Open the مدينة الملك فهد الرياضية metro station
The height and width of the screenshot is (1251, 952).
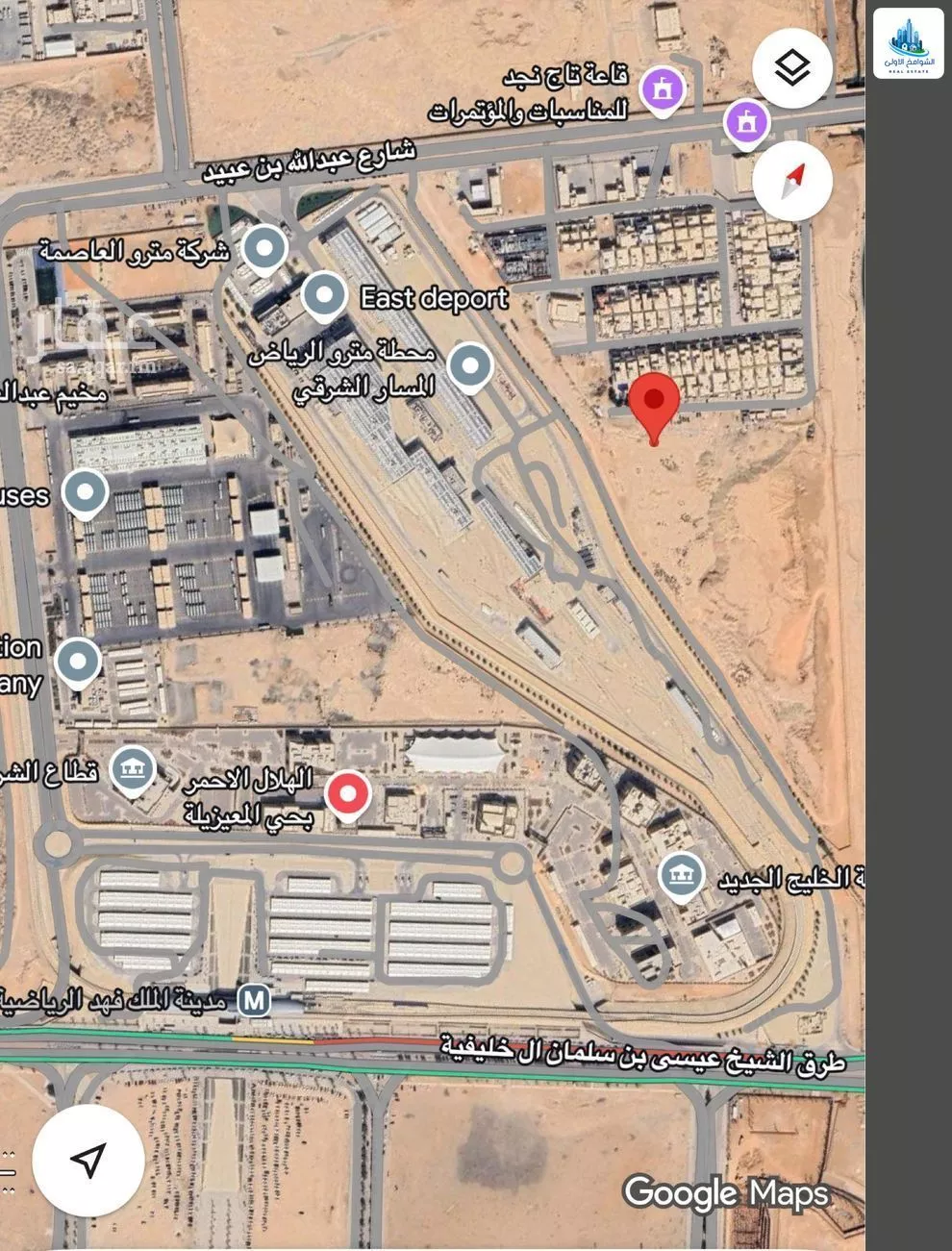pos(255,1001)
